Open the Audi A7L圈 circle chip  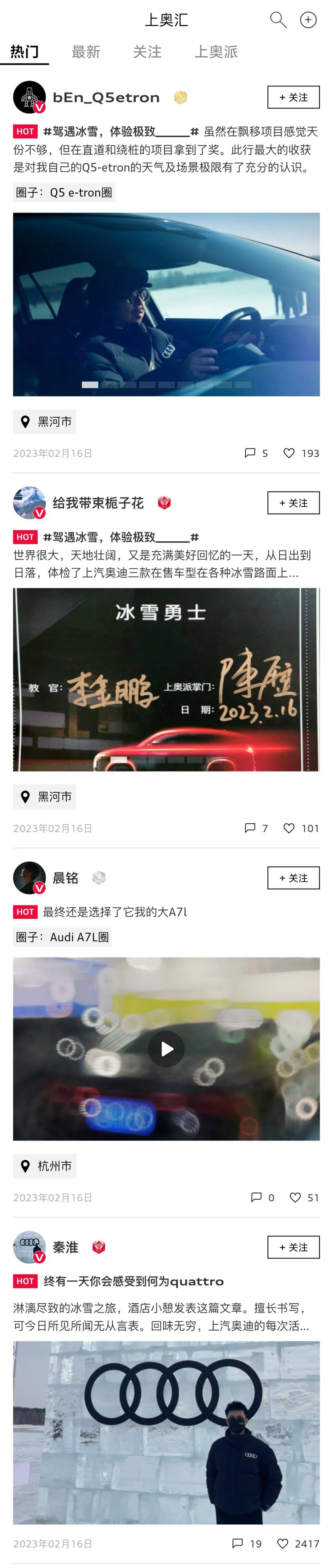click(x=63, y=937)
